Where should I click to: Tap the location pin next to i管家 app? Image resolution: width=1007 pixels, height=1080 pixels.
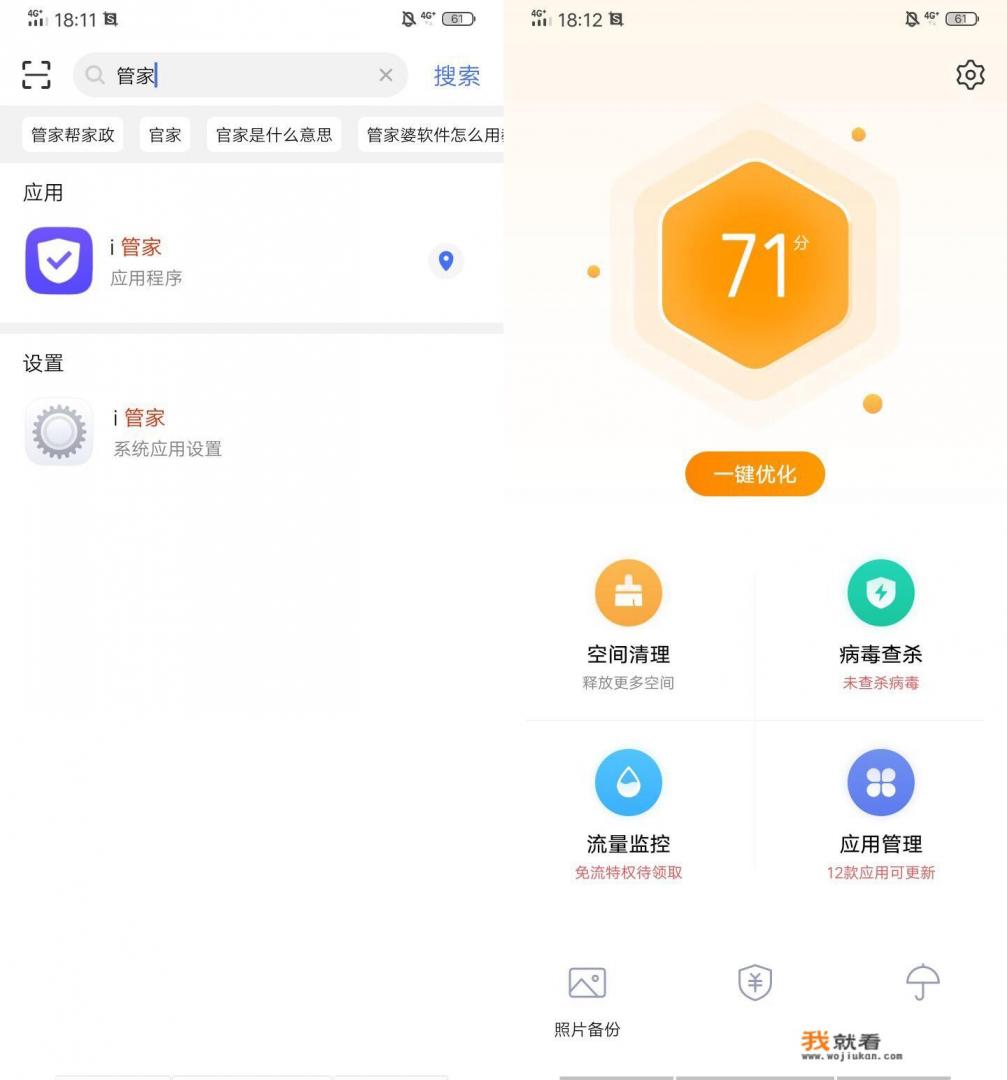click(x=446, y=261)
